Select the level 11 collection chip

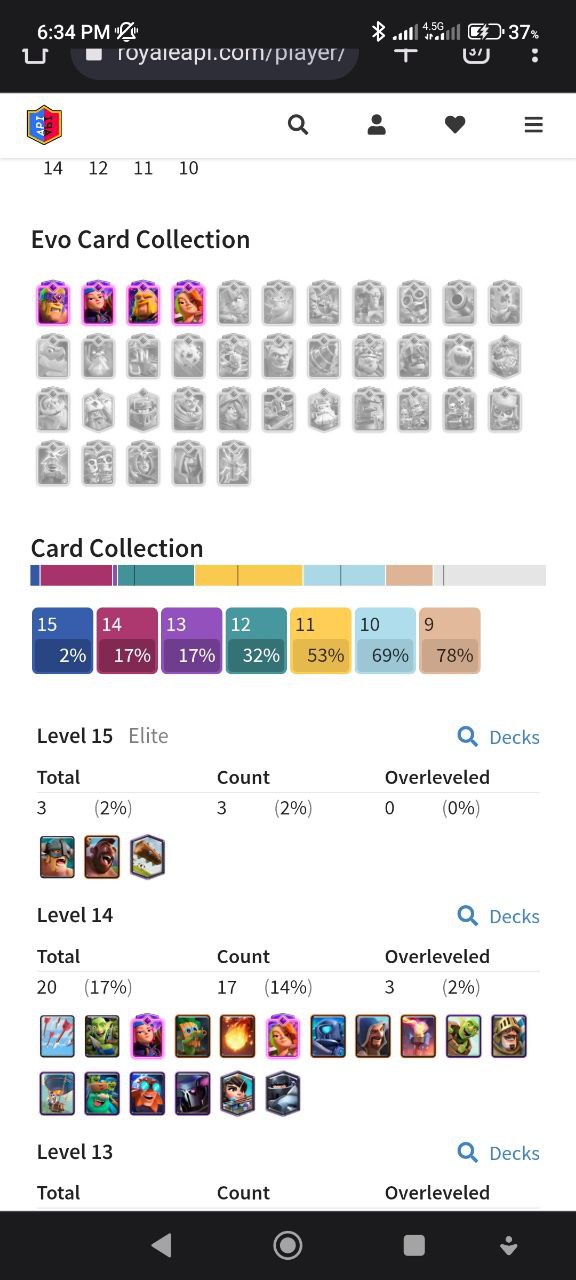click(321, 641)
